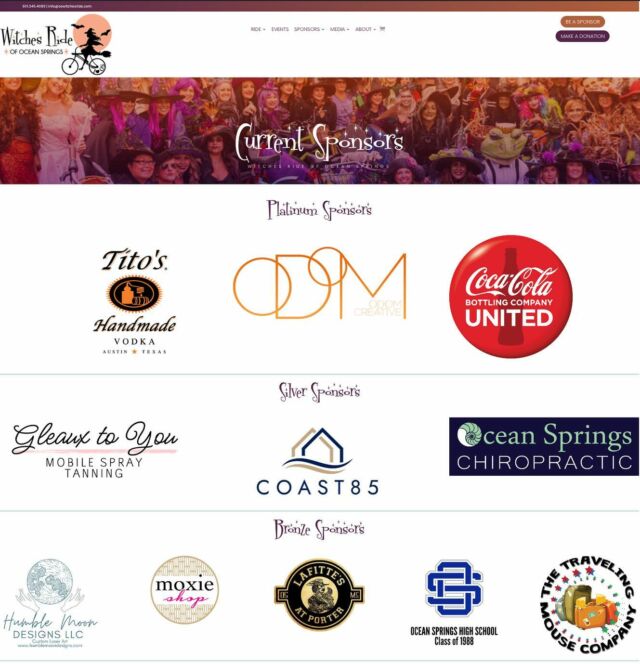Image resolution: width=640 pixels, height=664 pixels.
Task: Open Ocean Springs High School 1988 sponsor
Action: [x=453, y=598]
